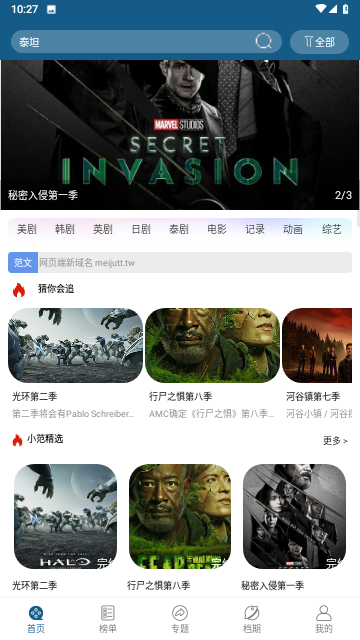Screen dimensions: 360x640
Task: Select the 综艺 category
Action: coord(331,229)
